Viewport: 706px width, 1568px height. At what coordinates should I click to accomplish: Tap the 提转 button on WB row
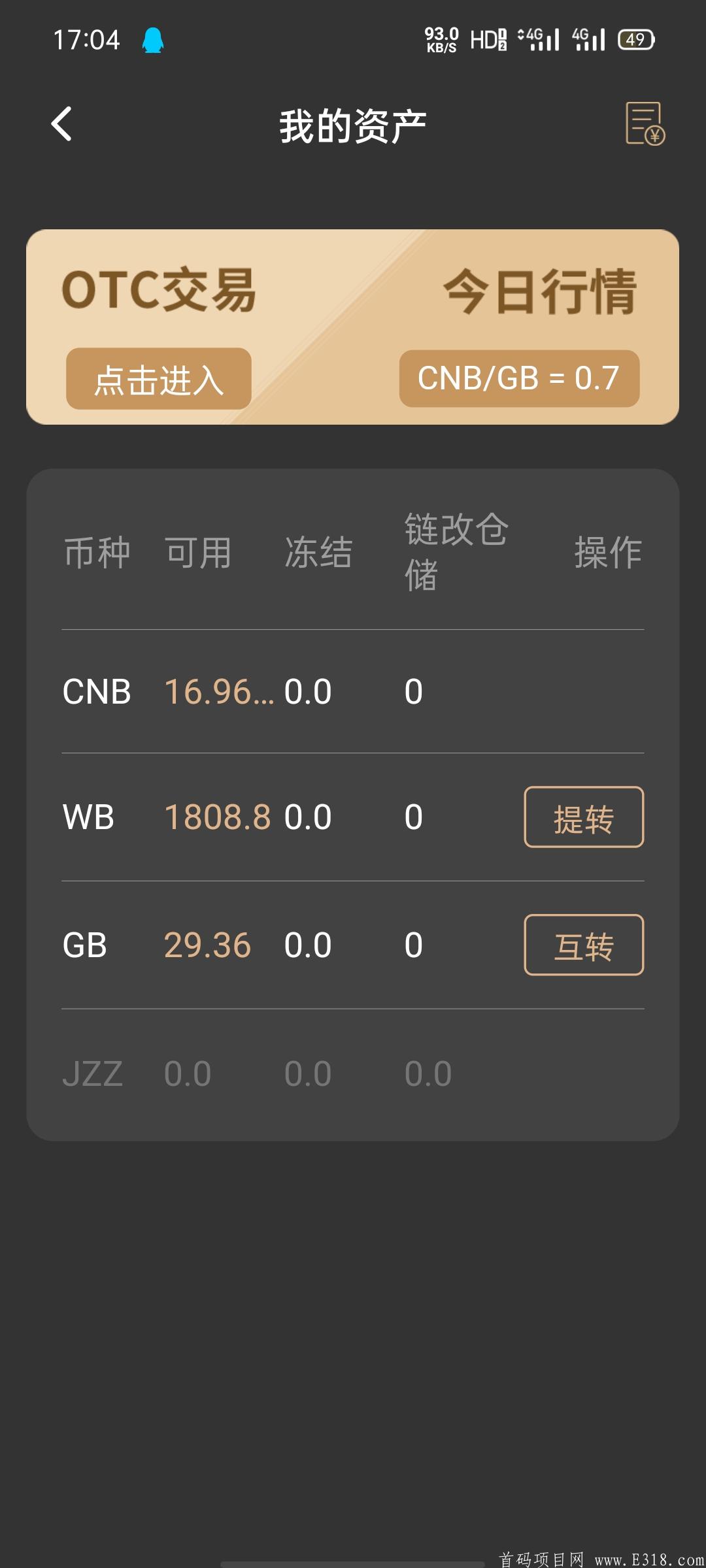coord(584,817)
